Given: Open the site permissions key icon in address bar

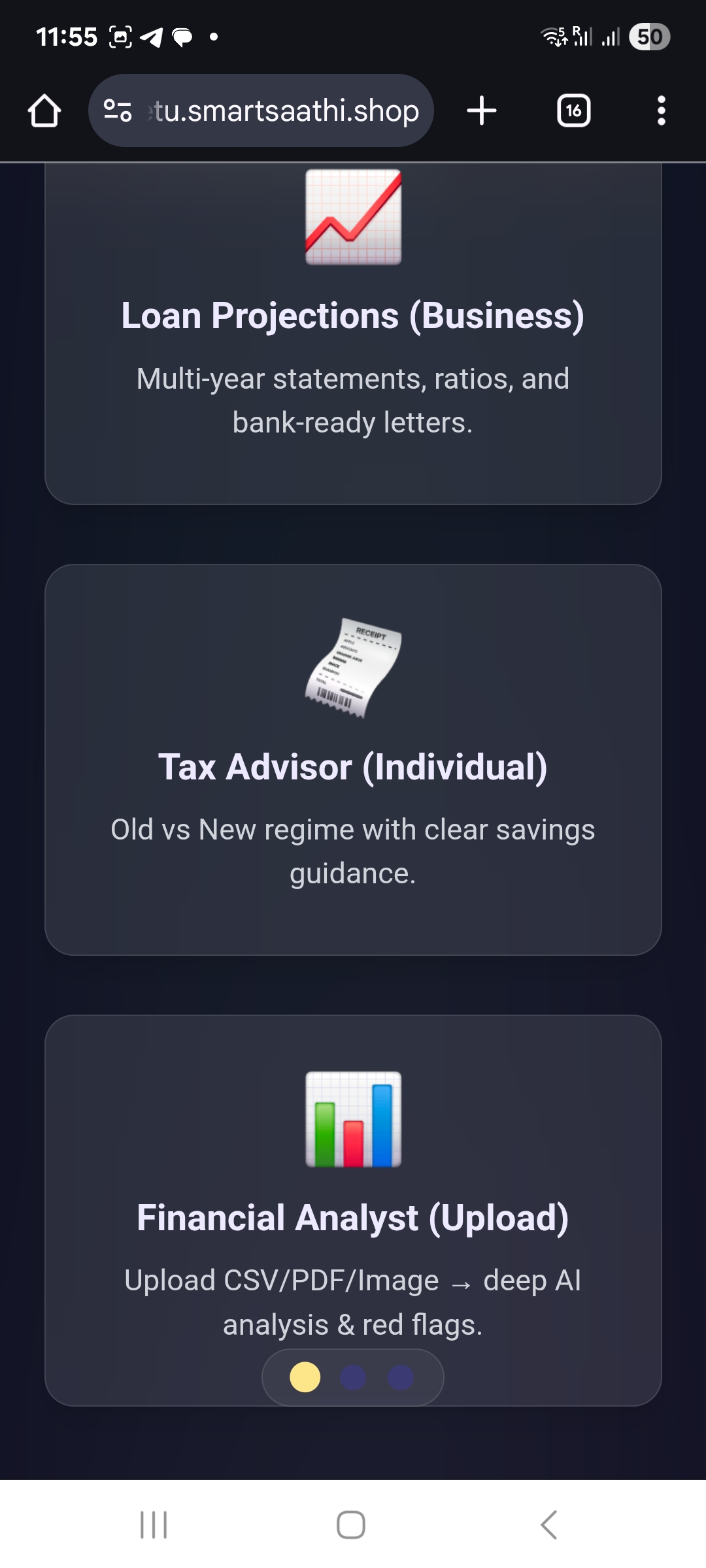Looking at the screenshot, I should 118,110.
